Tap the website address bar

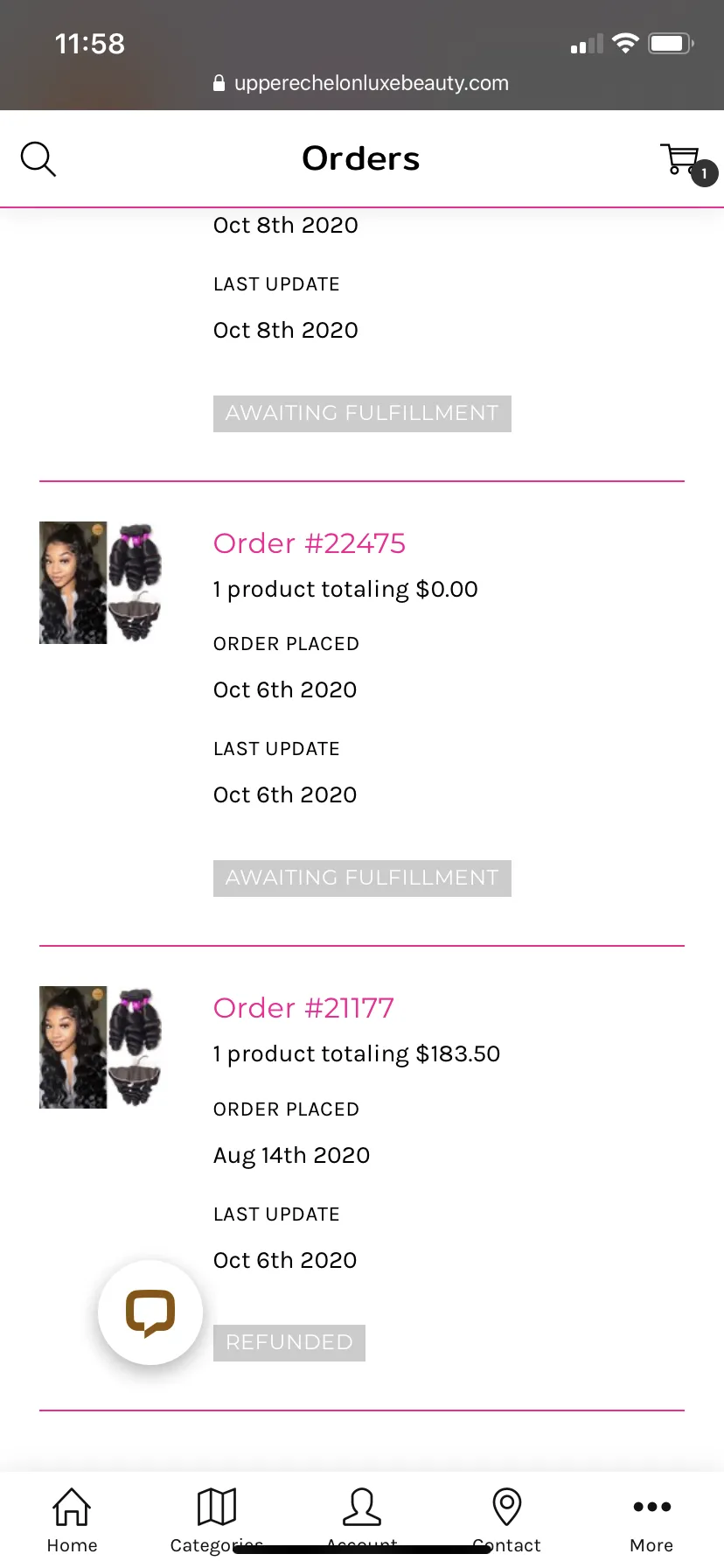[361, 83]
